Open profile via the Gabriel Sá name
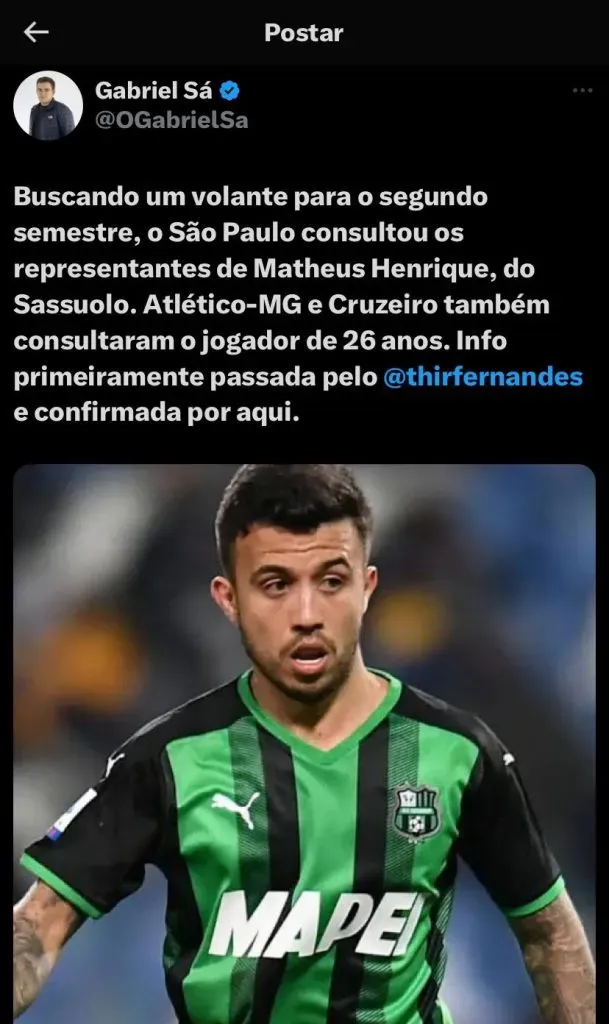 [x=153, y=91]
